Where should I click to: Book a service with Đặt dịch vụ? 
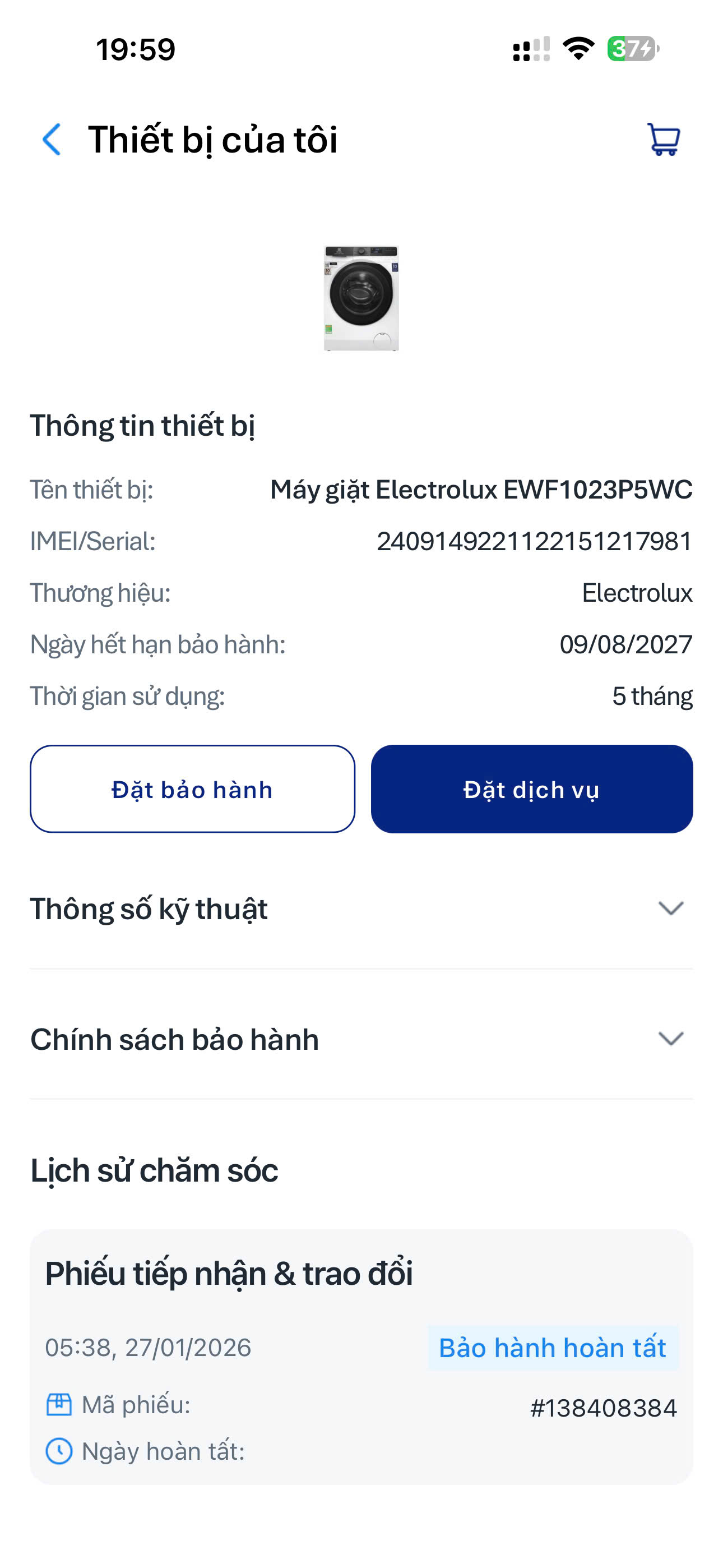(x=531, y=789)
